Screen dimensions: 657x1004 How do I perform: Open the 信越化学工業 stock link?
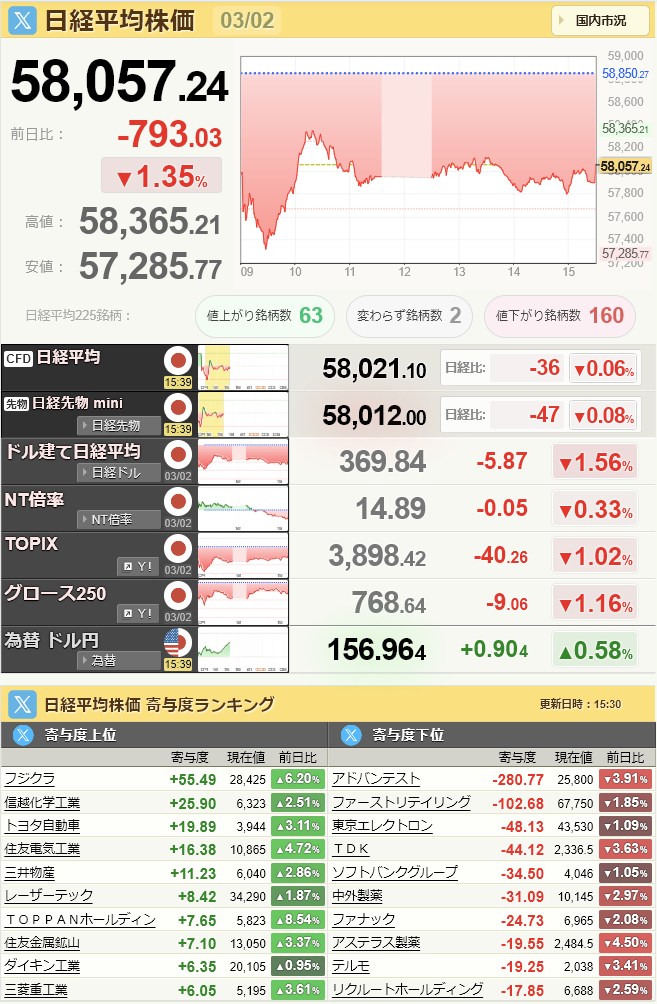pyautogui.click(x=42, y=802)
